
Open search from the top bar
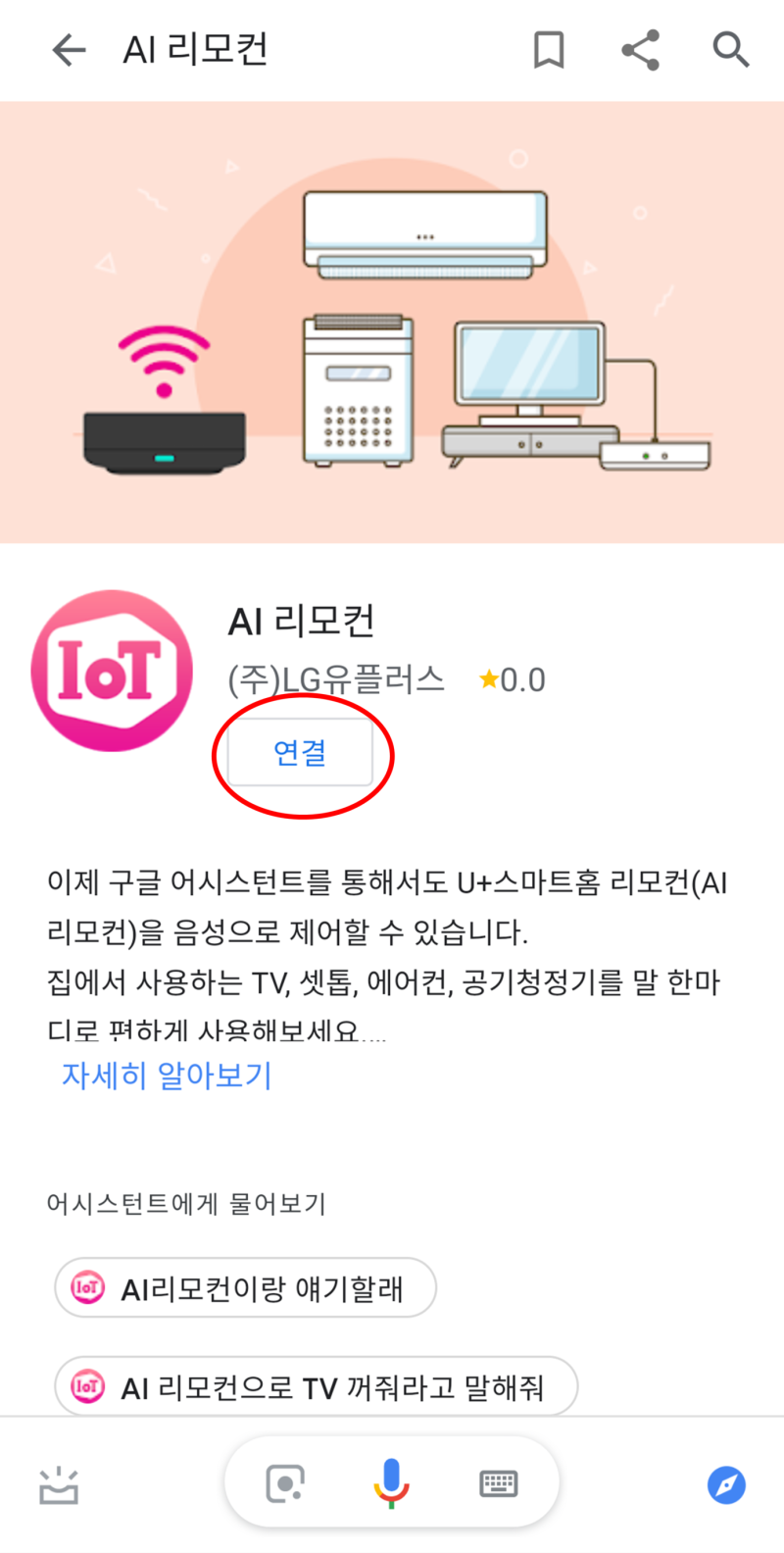(x=730, y=49)
